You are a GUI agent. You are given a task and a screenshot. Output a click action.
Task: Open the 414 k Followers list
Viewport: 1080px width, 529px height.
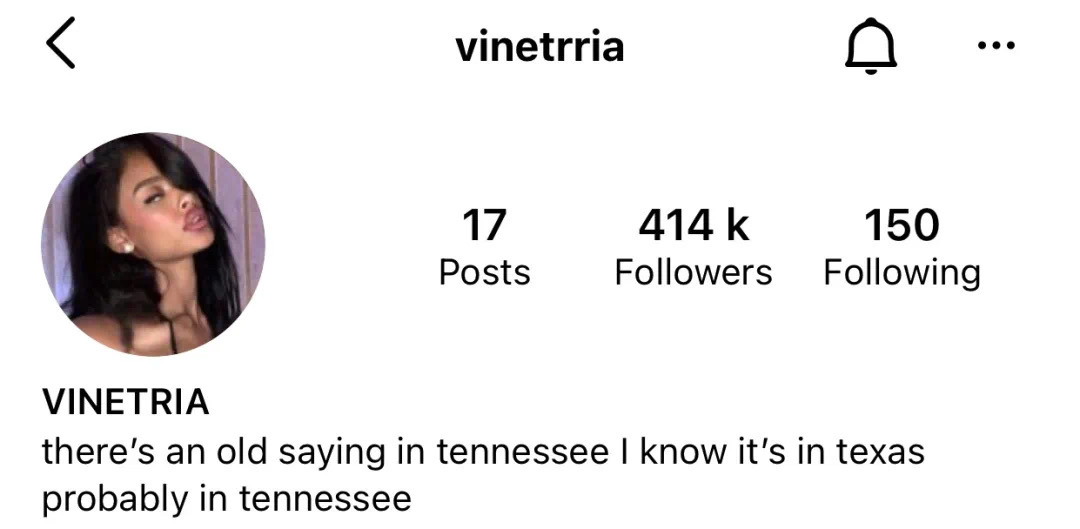click(x=693, y=247)
